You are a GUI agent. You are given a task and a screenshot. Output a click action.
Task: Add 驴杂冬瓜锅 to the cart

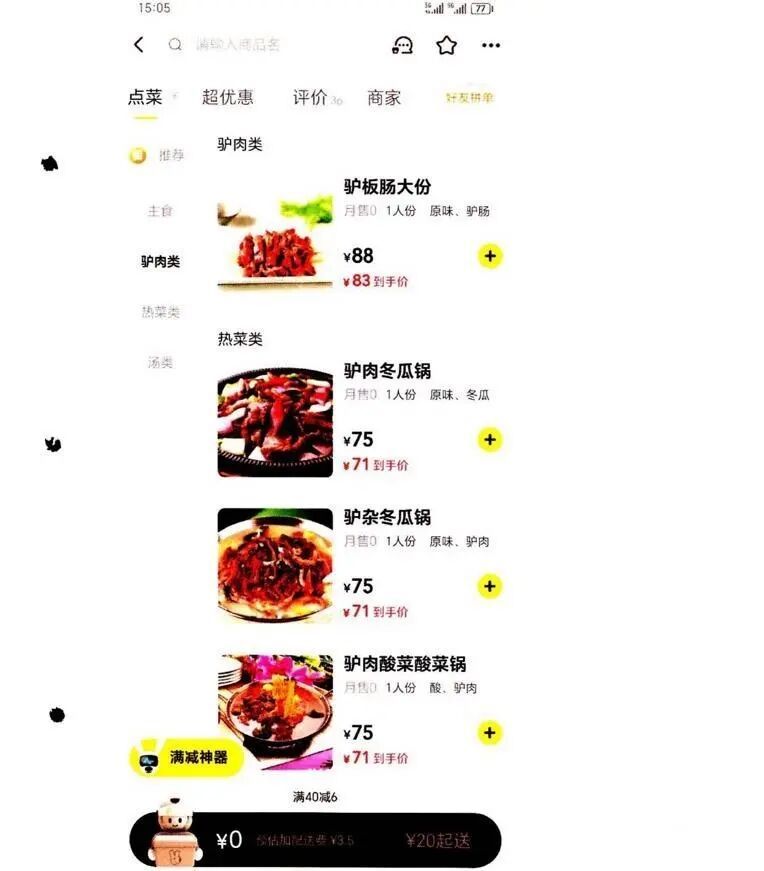489,586
